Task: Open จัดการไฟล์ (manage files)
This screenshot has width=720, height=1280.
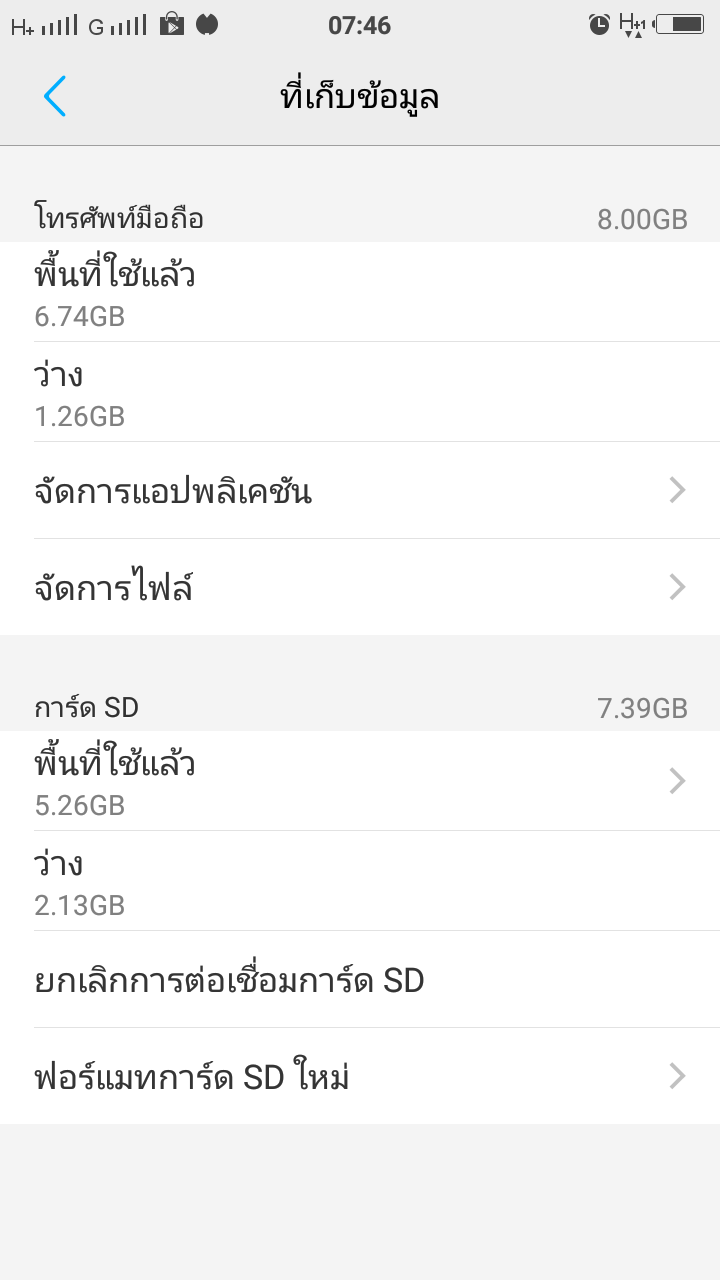Action: [360, 587]
